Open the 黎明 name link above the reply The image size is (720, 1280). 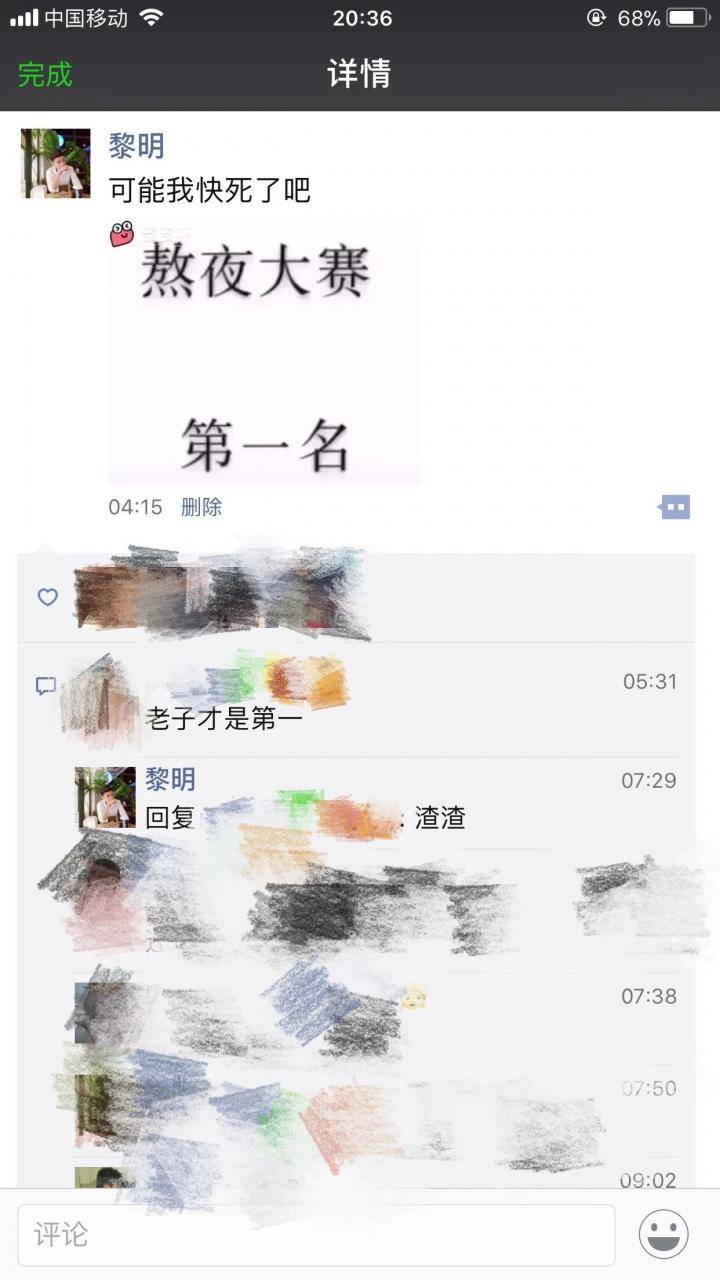click(172, 780)
